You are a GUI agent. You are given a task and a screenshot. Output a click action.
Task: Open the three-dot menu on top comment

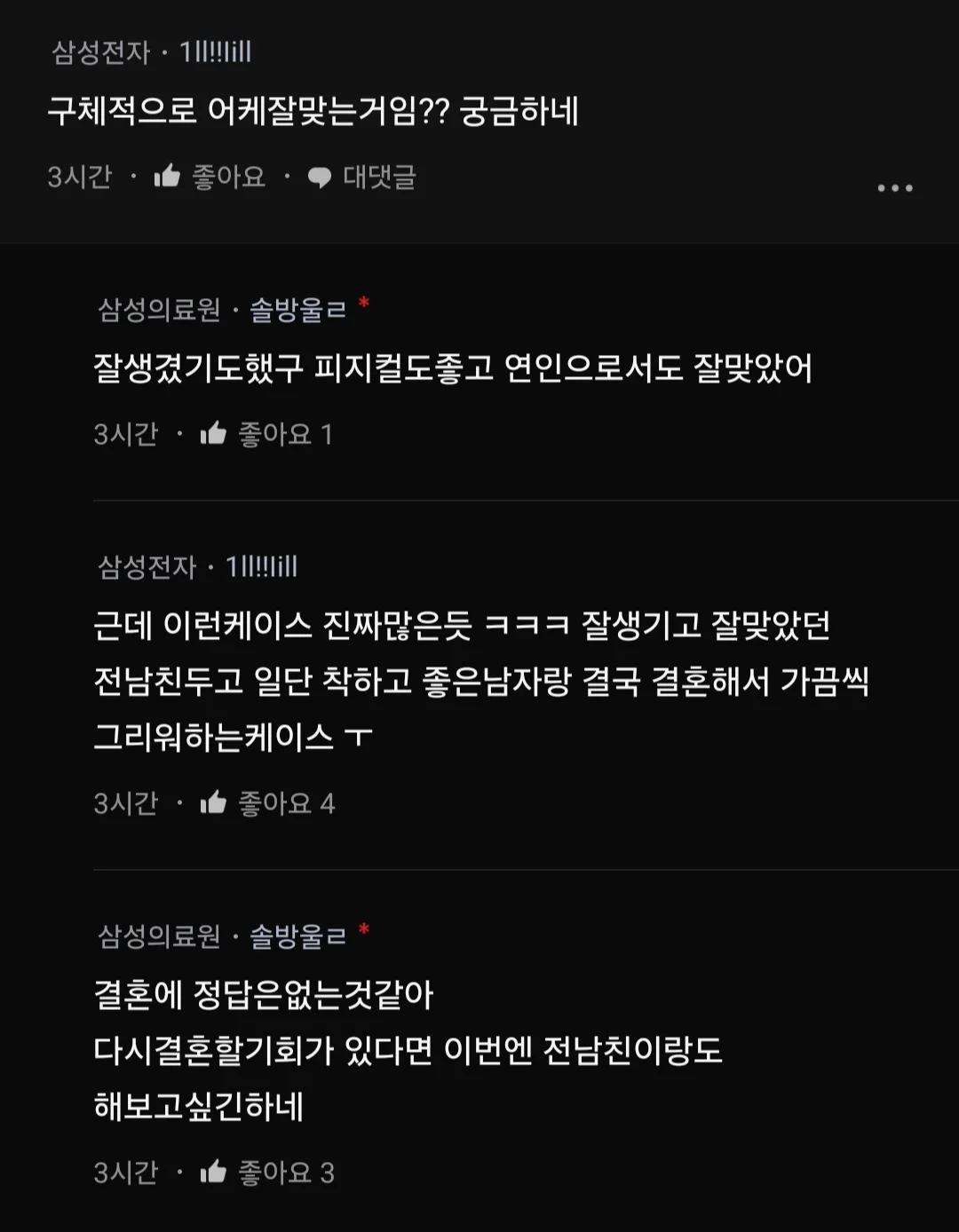(894, 188)
